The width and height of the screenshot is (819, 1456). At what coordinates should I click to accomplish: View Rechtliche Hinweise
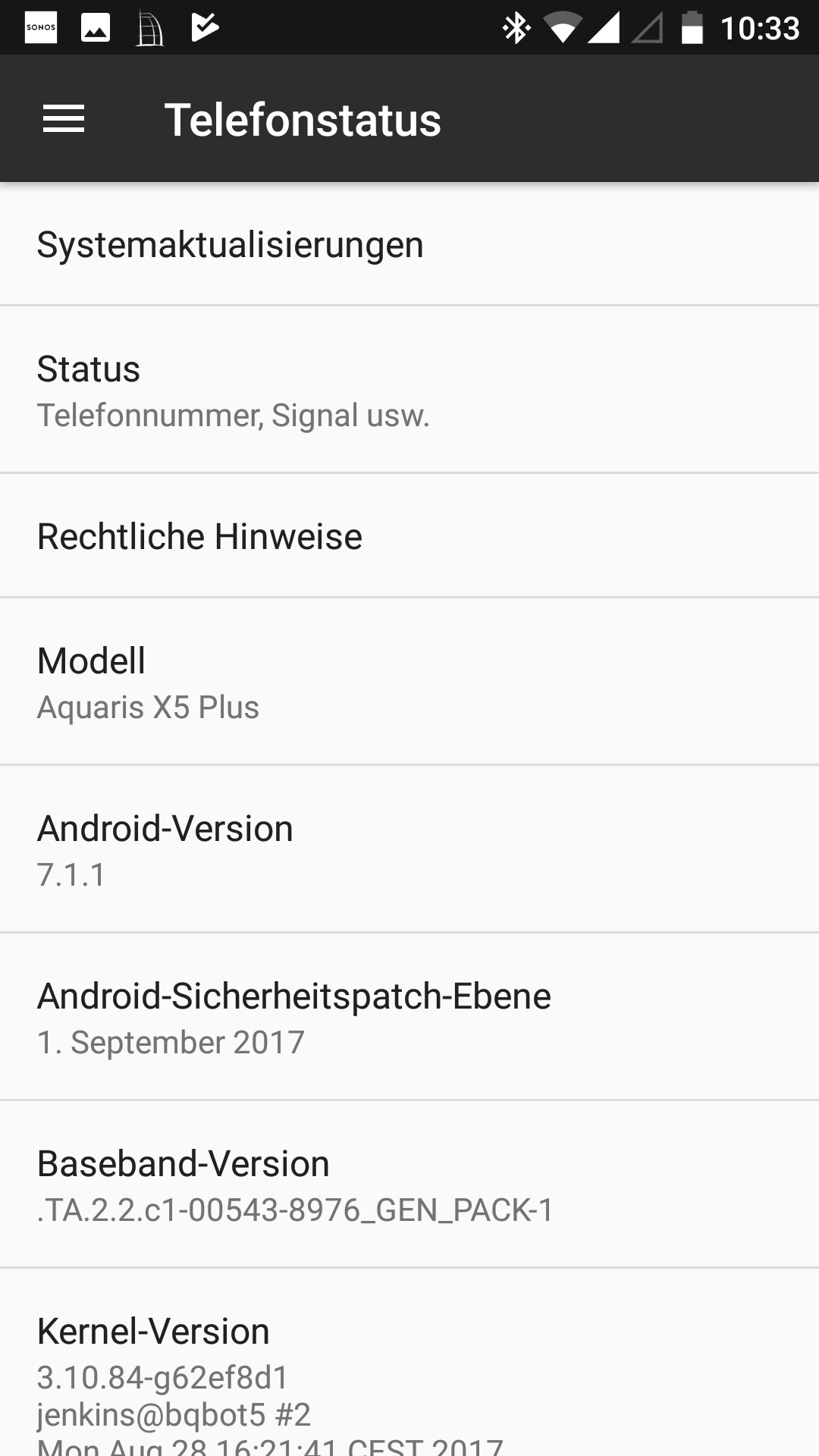(x=409, y=536)
